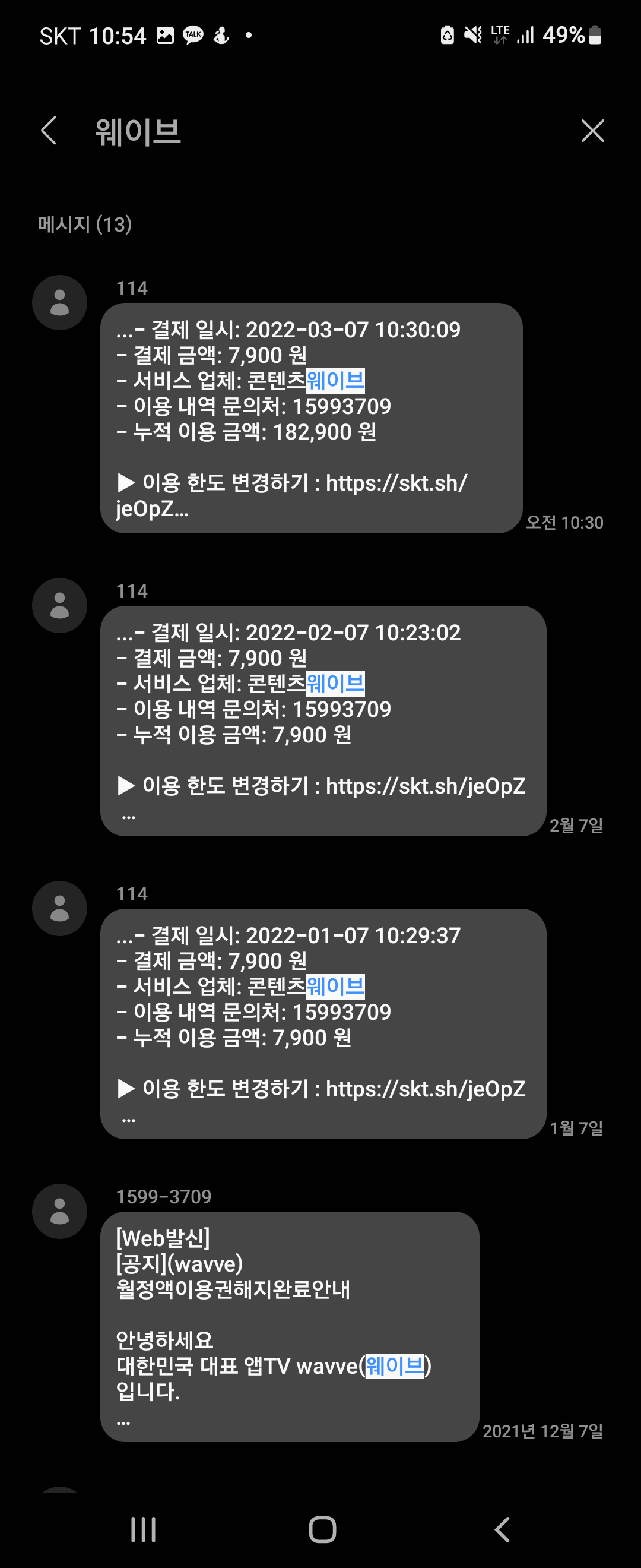Open the 2022-01-07 payment message from 114
641x1568 pixels.
323,1024
